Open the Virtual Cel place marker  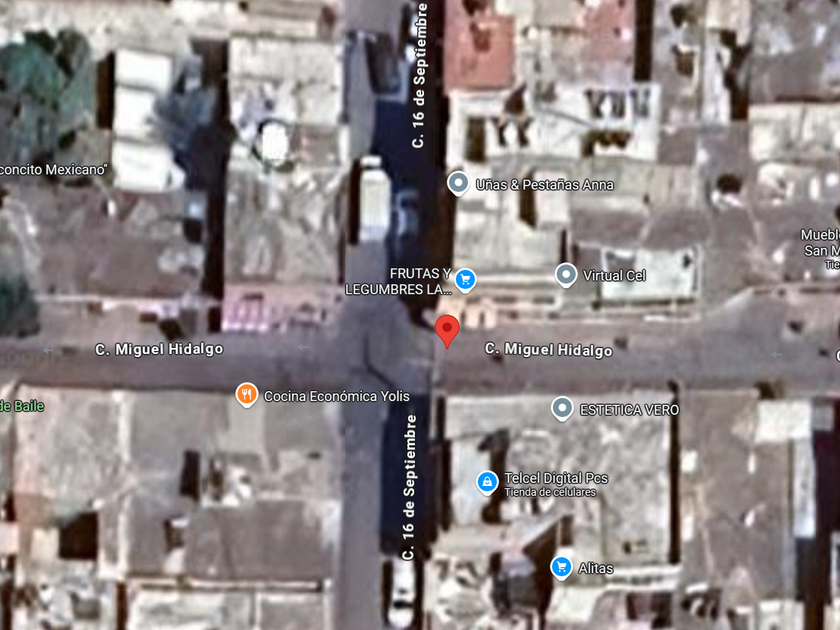[566, 274]
